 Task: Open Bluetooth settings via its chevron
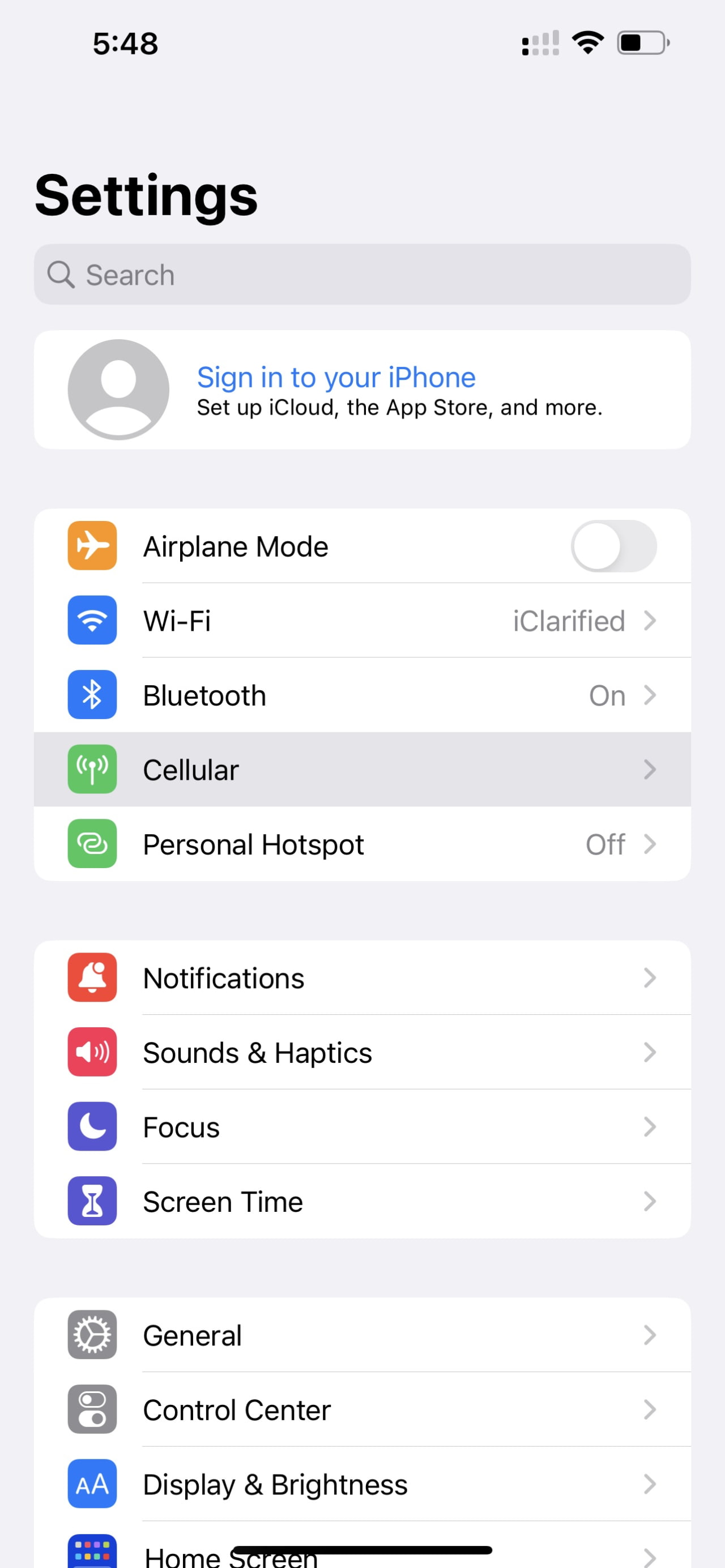tap(650, 694)
